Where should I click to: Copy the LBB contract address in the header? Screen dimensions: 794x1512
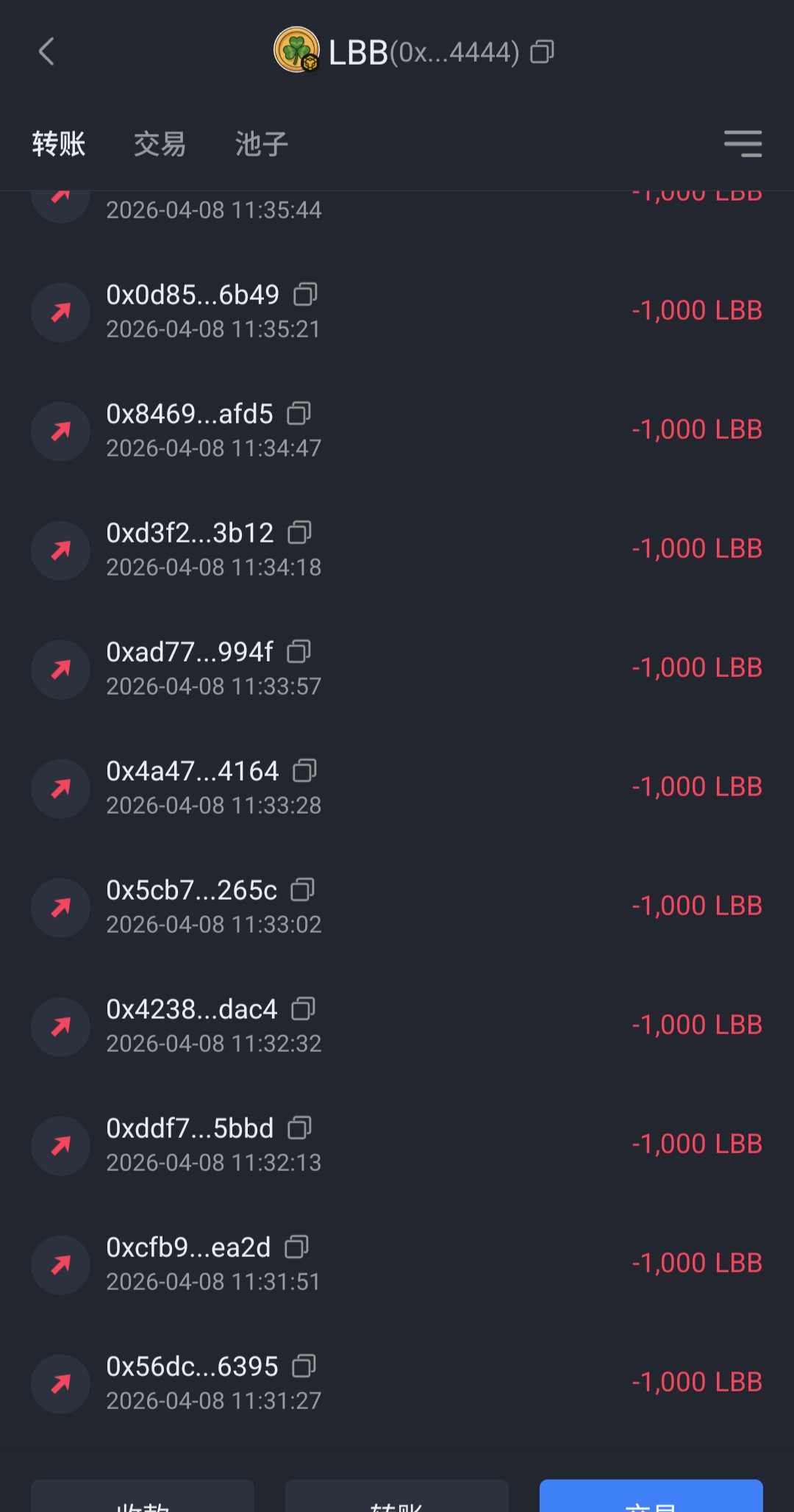pyautogui.click(x=542, y=51)
